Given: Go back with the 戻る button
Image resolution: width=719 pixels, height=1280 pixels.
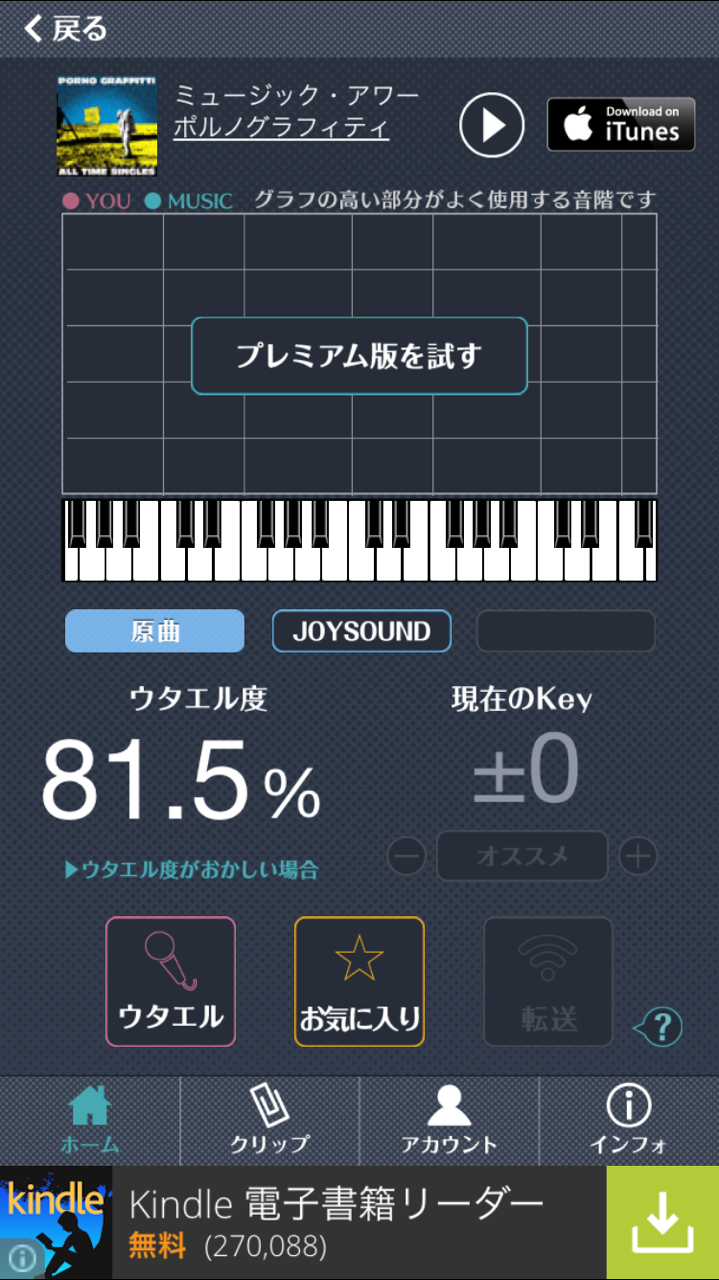Looking at the screenshot, I should (65, 28).
